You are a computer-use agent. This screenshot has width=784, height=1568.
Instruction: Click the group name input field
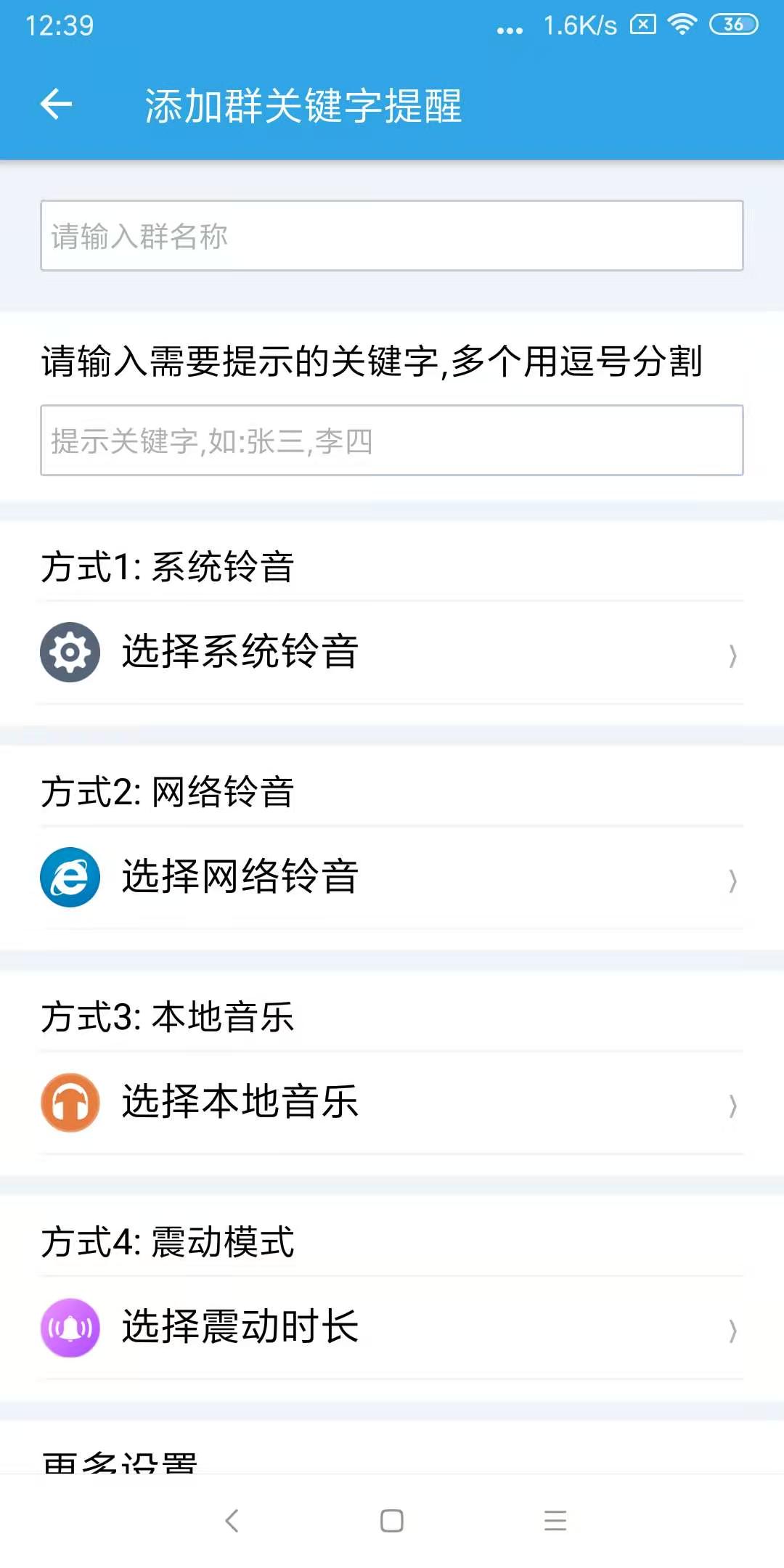click(x=392, y=236)
